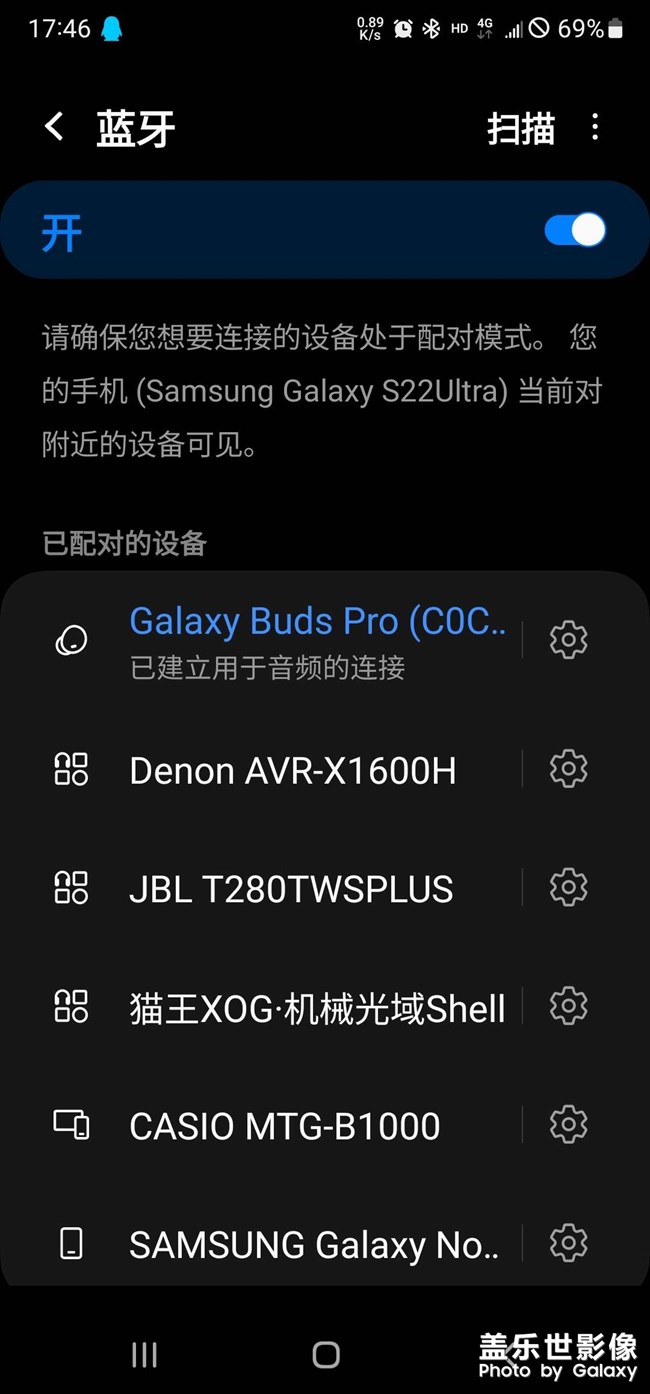Screen dimensions: 650x1394
Task: Select the Galaxy Buds Pro device
Action: click(316, 638)
